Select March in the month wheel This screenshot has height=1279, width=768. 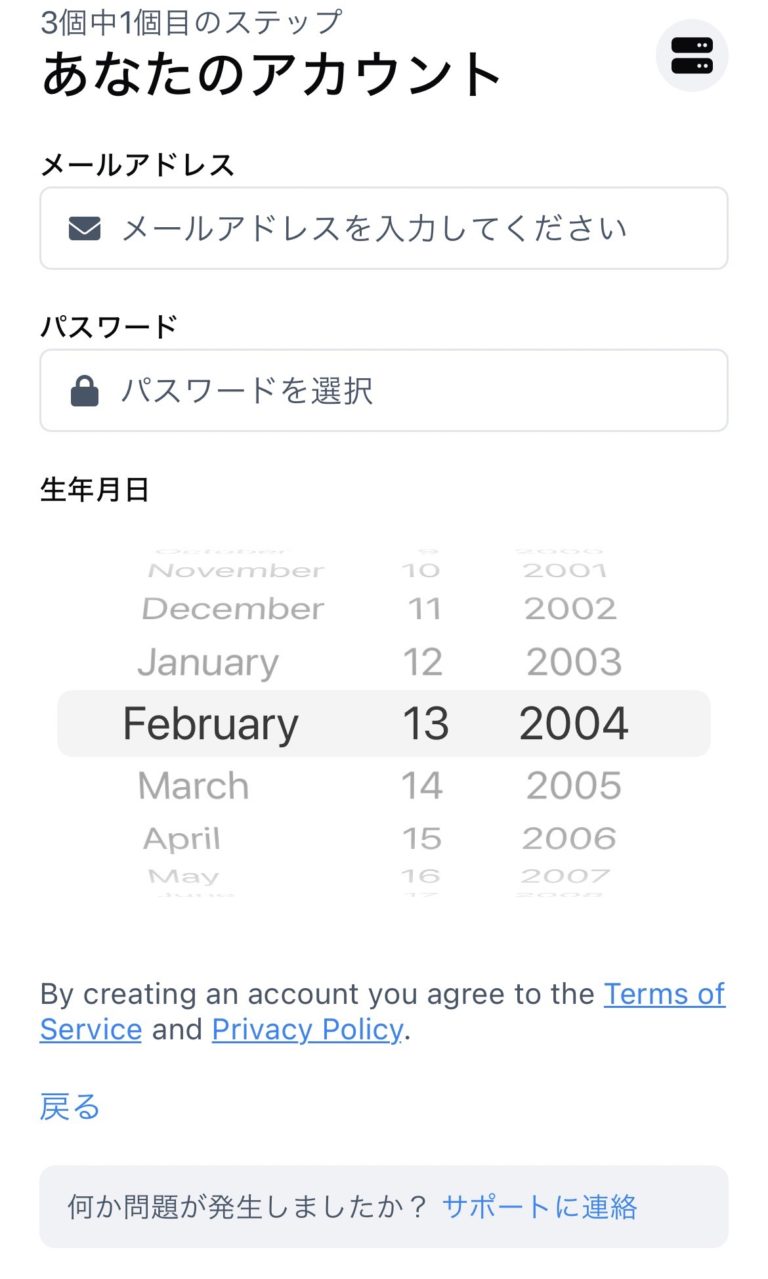[193, 786]
